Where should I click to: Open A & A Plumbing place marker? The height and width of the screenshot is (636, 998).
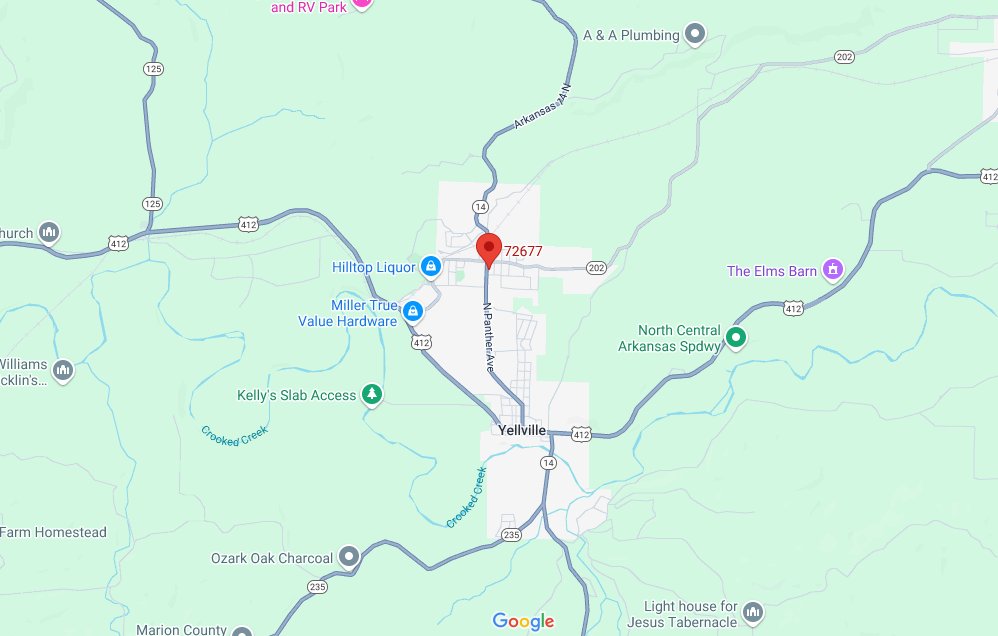click(x=695, y=35)
